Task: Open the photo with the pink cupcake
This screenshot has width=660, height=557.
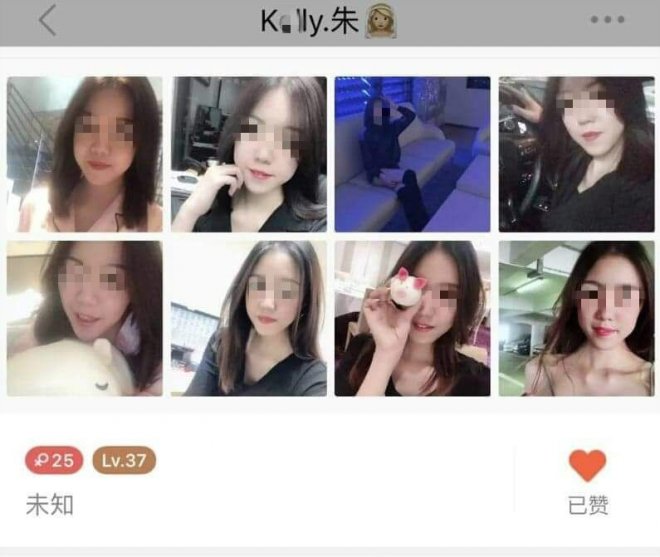Action: point(412,318)
